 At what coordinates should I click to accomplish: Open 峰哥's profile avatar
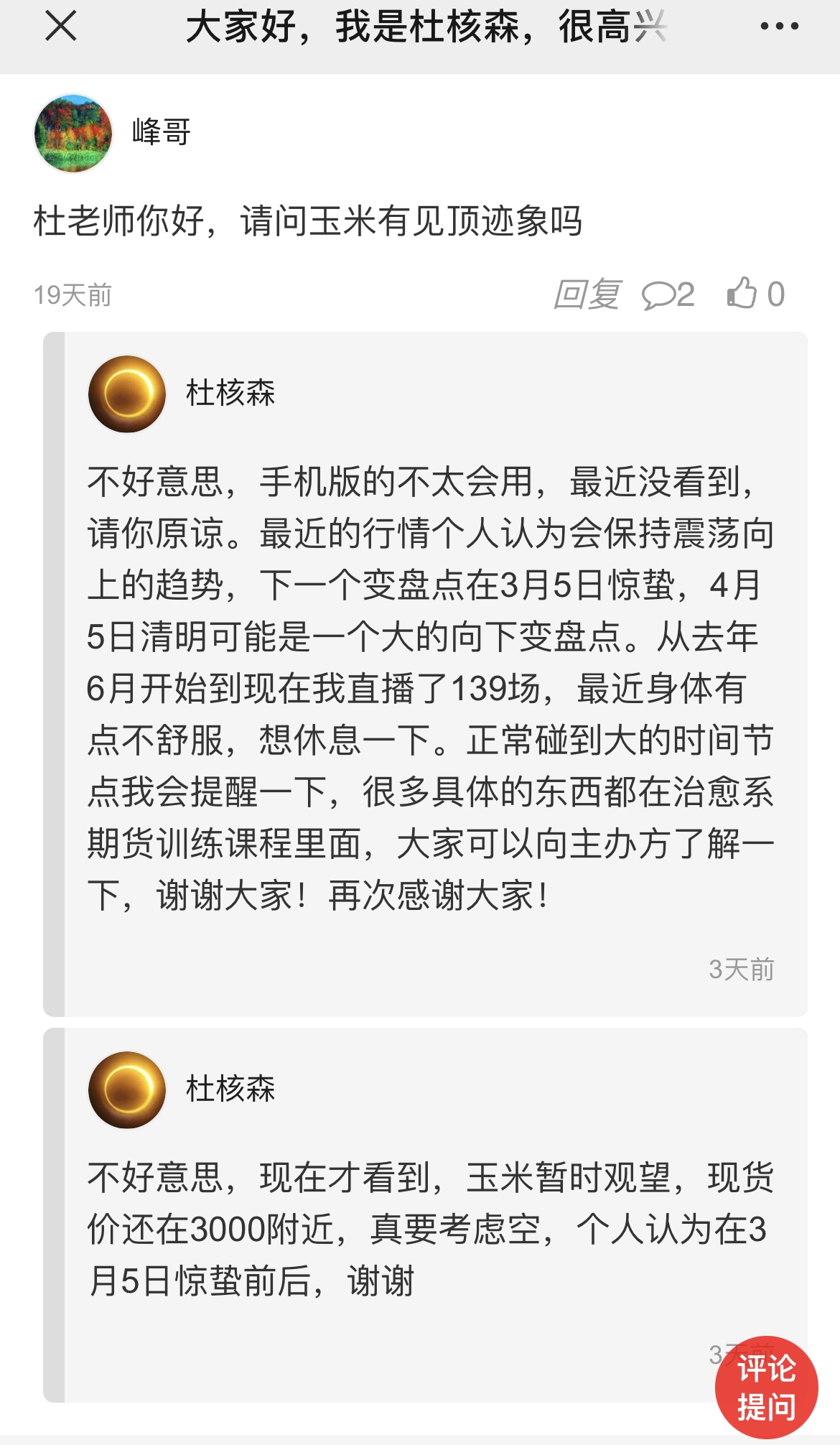[73, 134]
